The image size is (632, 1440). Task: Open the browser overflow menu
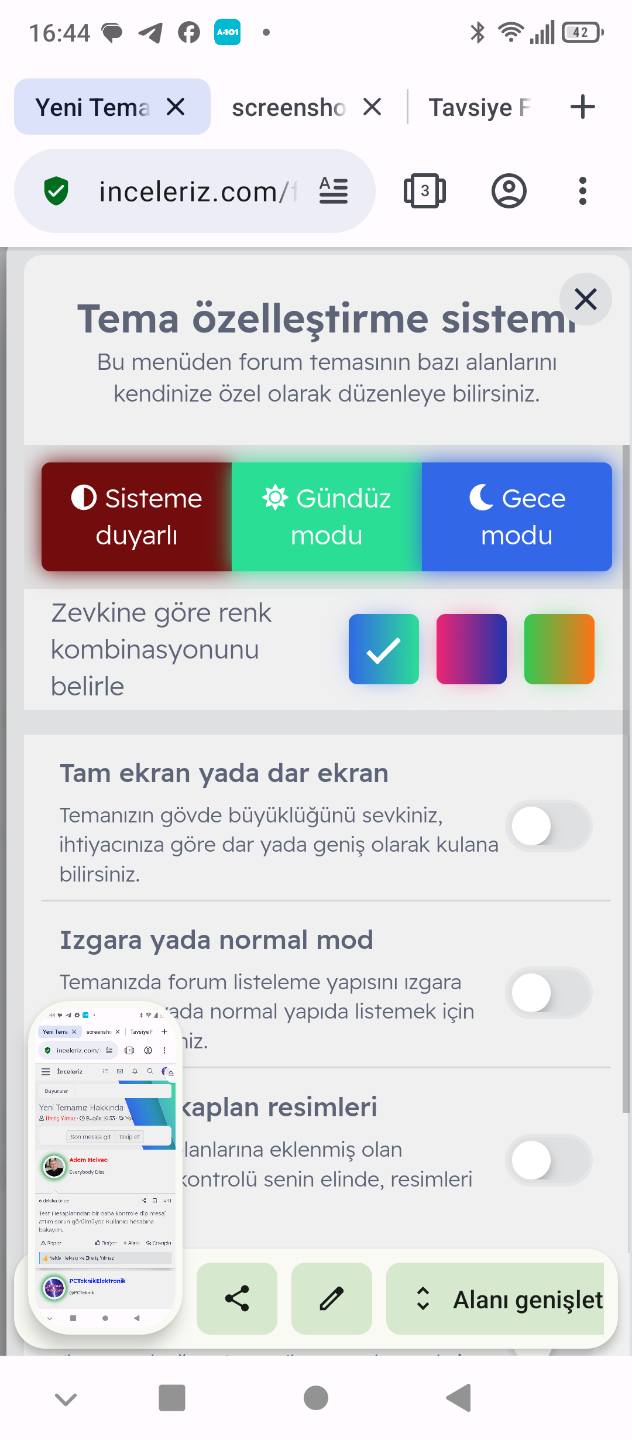[x=583, y=191]
